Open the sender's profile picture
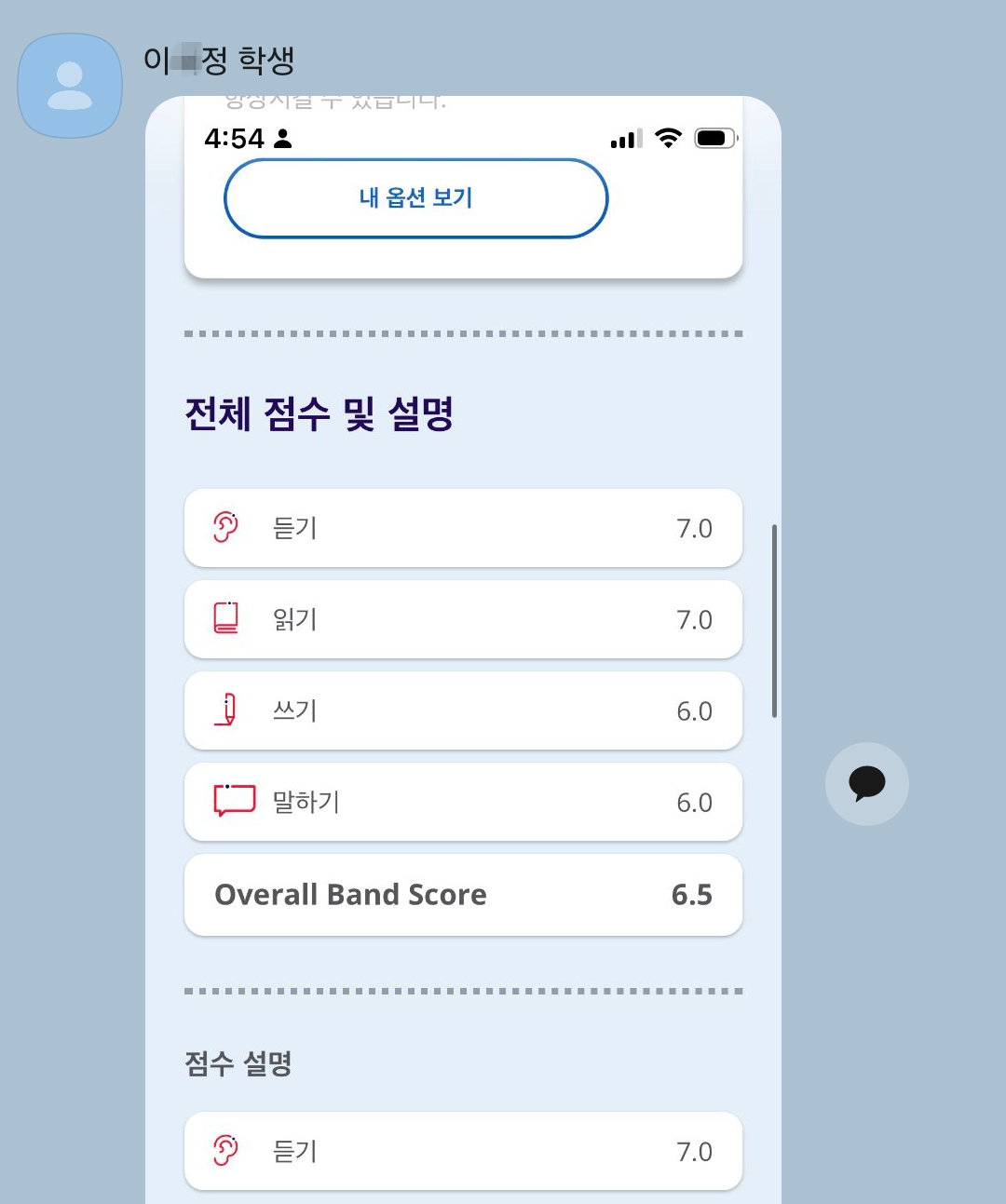This screenshot has width=1006, height=1204. [x=70, y=86]
